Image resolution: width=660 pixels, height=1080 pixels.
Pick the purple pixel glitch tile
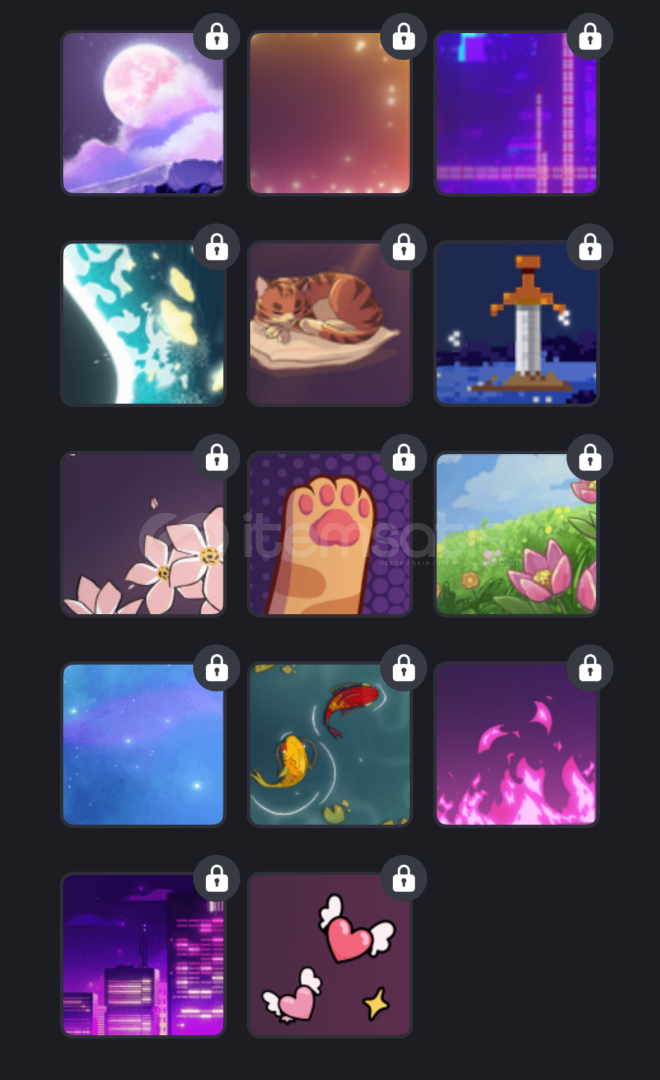[517, 113]
